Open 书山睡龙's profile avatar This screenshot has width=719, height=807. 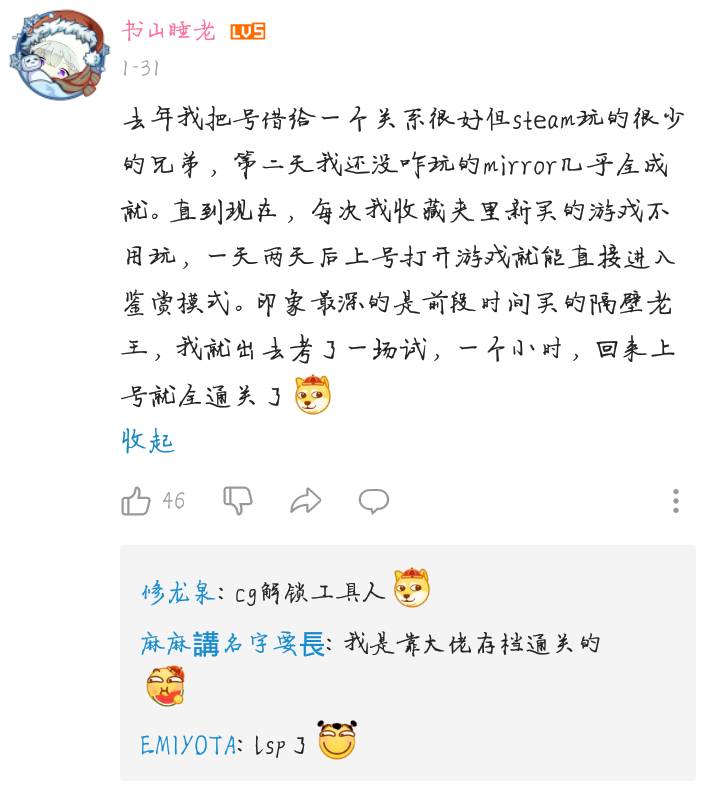point(53,54)
